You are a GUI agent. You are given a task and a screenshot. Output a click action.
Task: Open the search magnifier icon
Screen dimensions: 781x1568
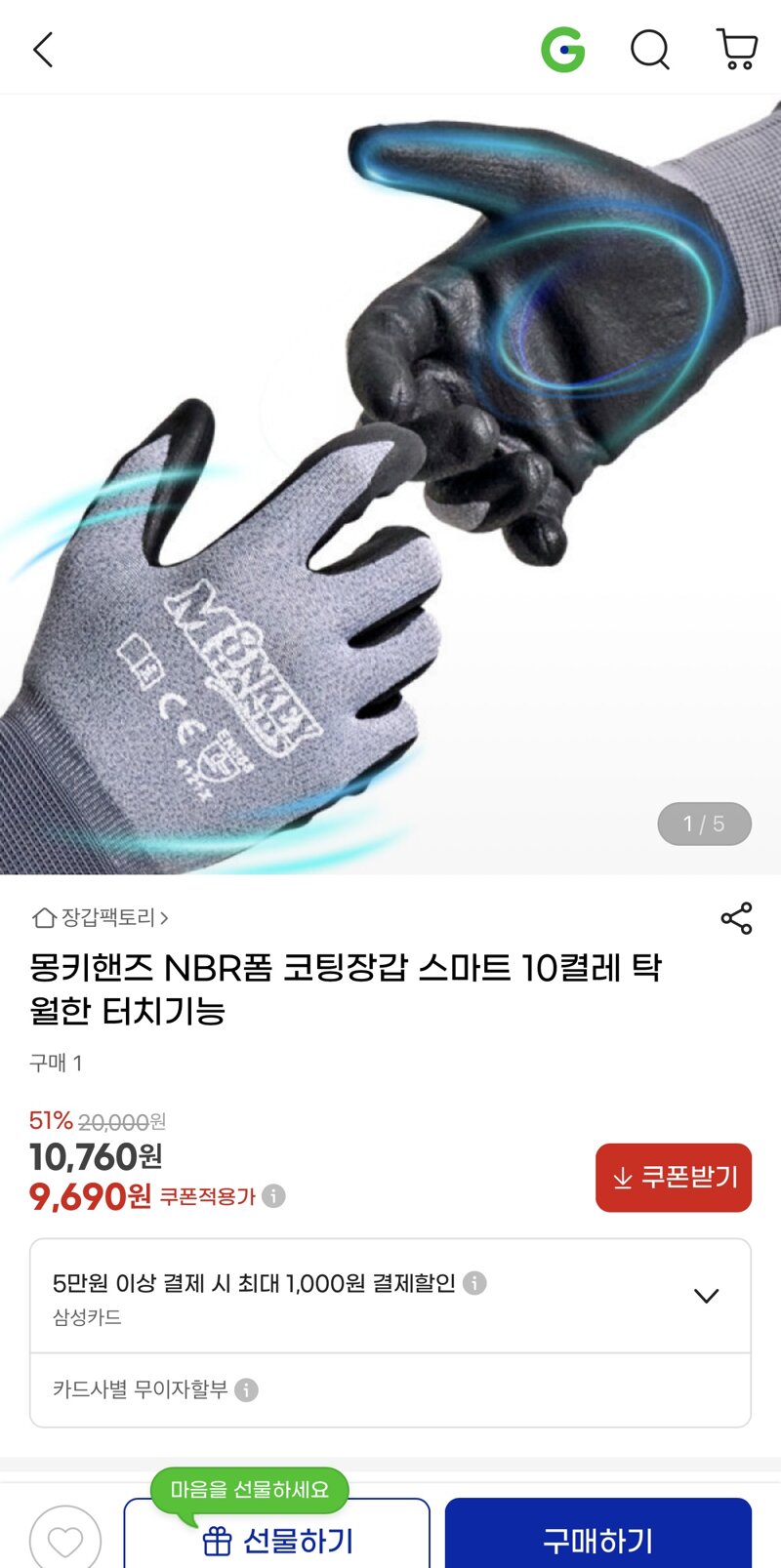650,50
